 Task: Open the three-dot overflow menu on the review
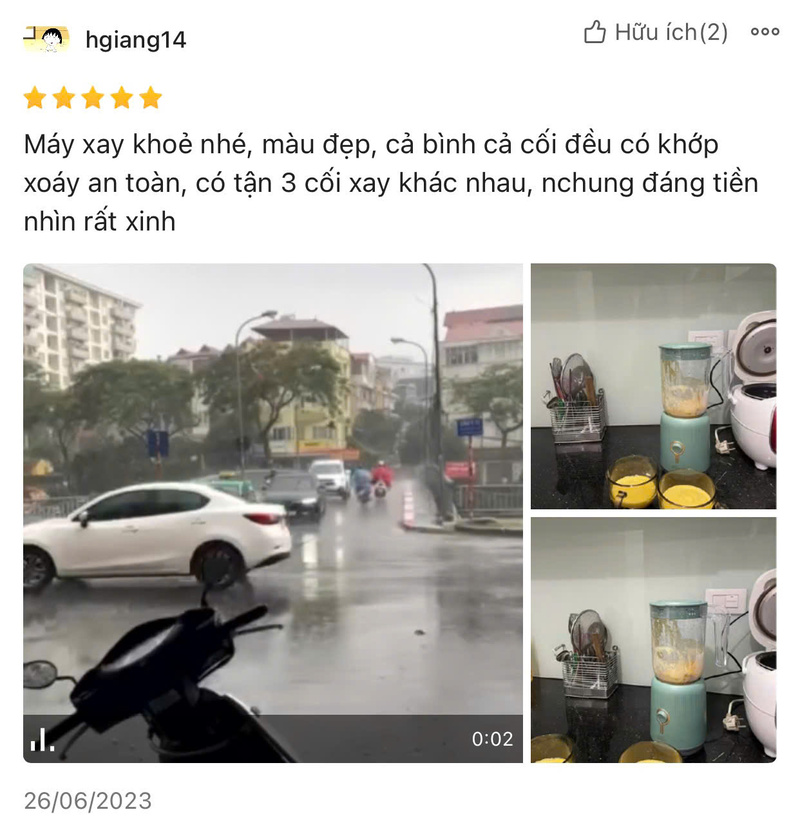click(765, 33)
